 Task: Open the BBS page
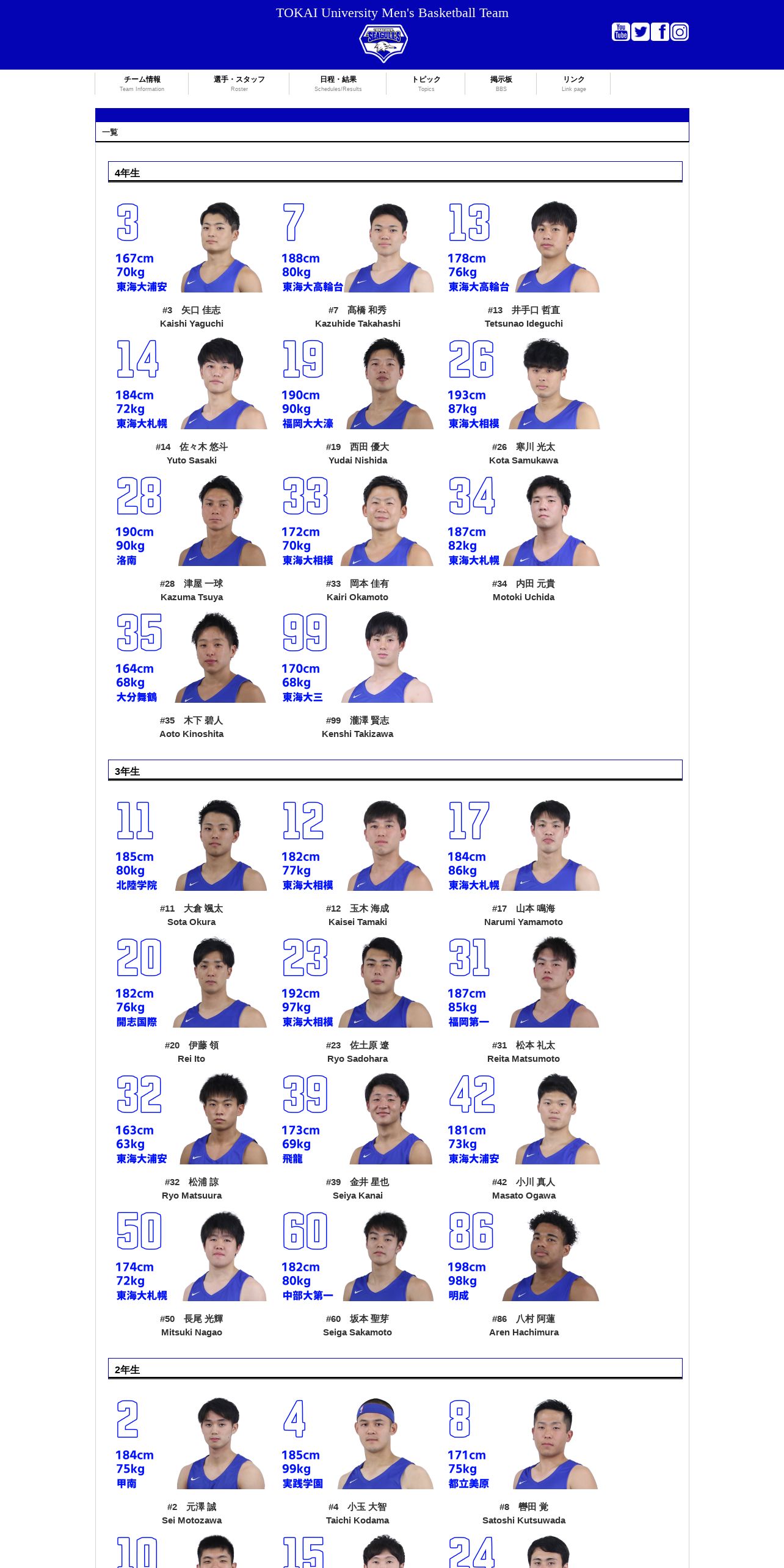(501, 84)
